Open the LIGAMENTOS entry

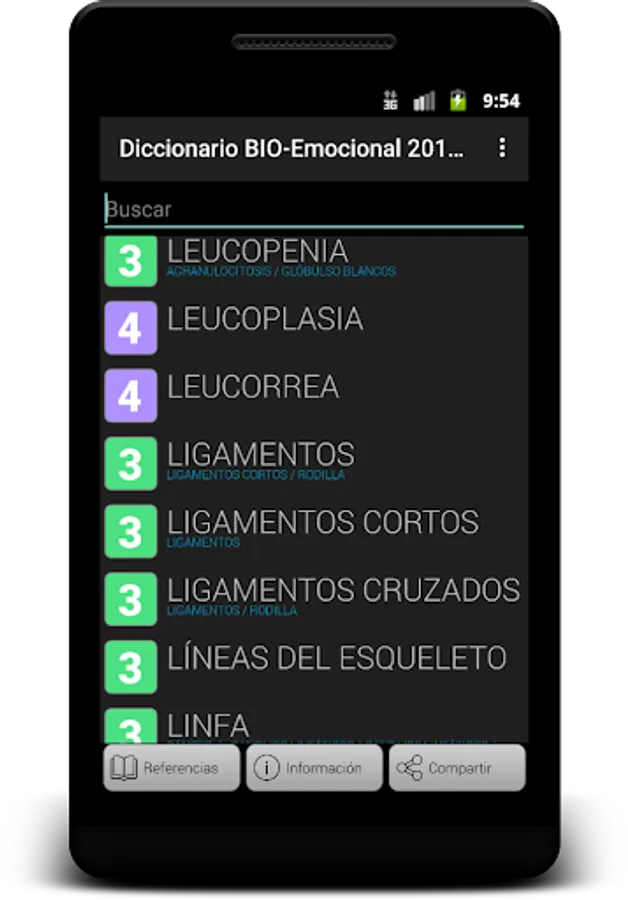314,463
